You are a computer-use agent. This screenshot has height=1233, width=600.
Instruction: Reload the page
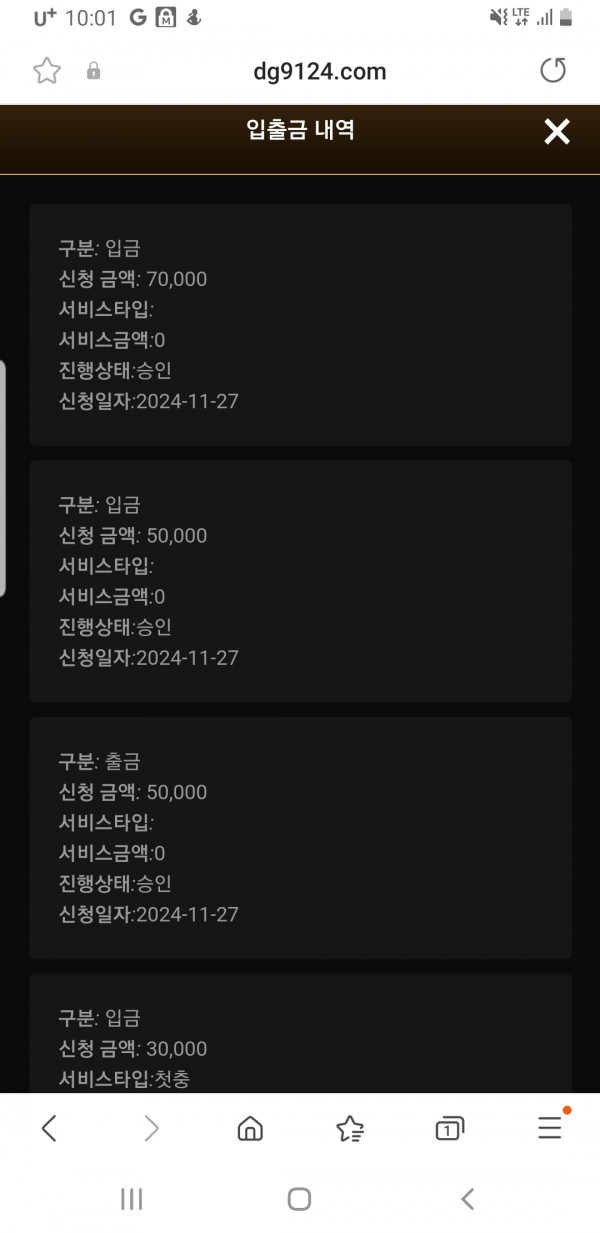coord(553,71)
